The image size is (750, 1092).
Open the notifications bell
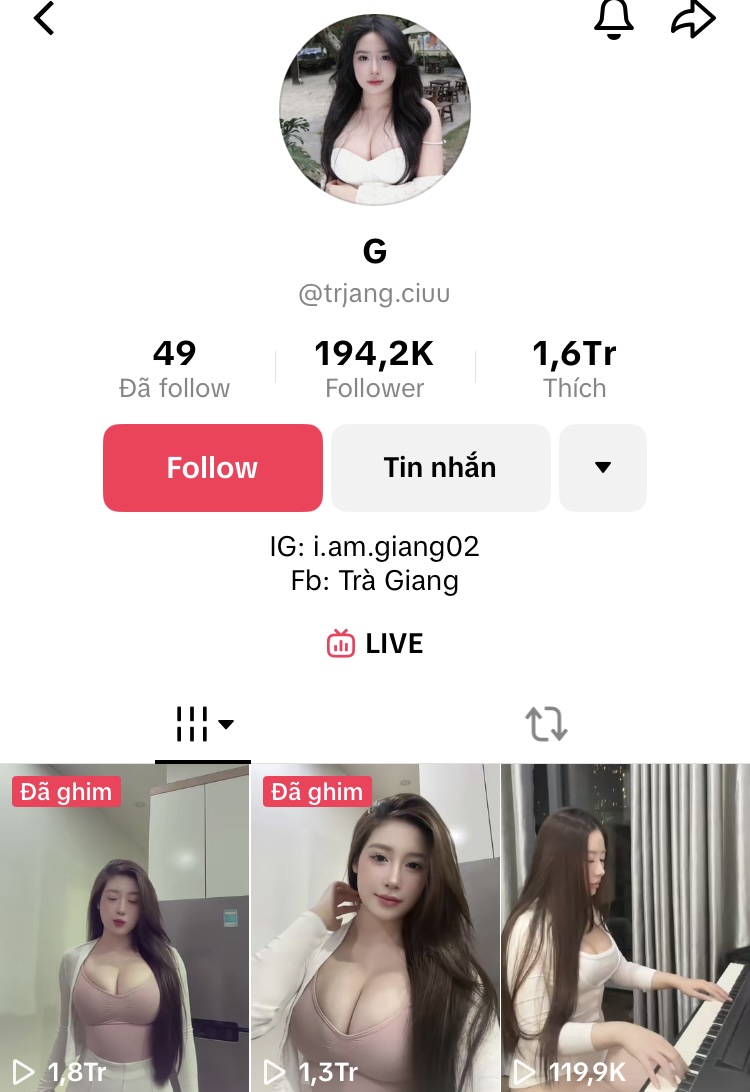(x=613, y=19)
